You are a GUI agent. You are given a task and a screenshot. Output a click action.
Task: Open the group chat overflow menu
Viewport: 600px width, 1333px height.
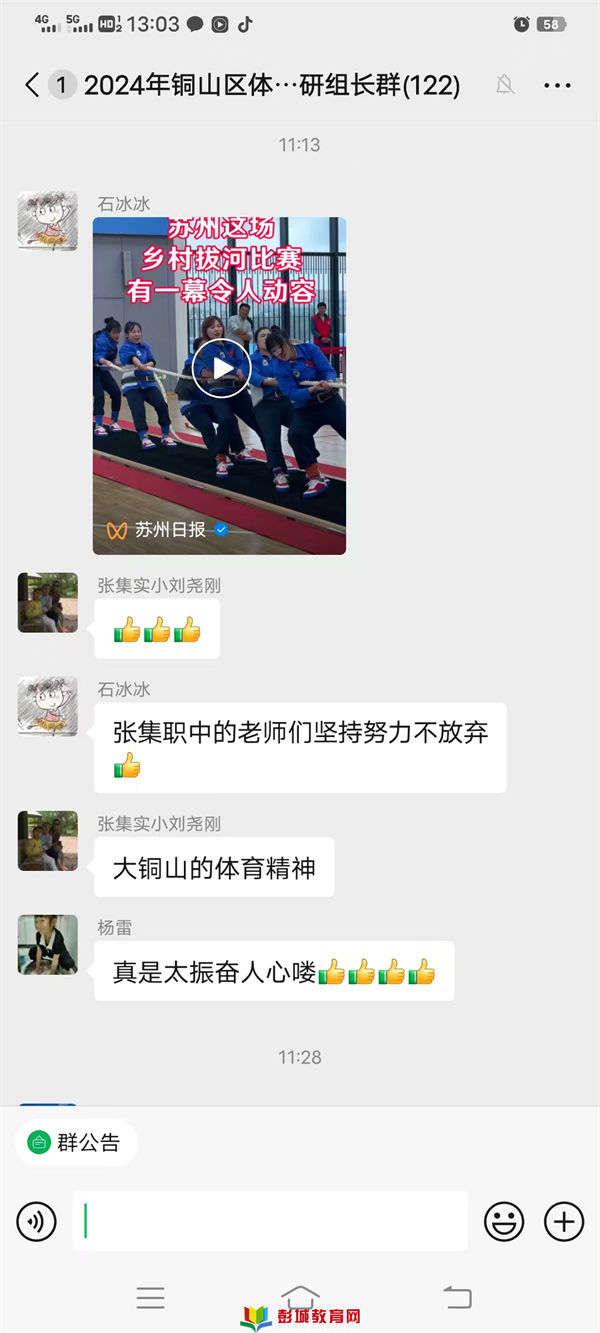(557, 86)
